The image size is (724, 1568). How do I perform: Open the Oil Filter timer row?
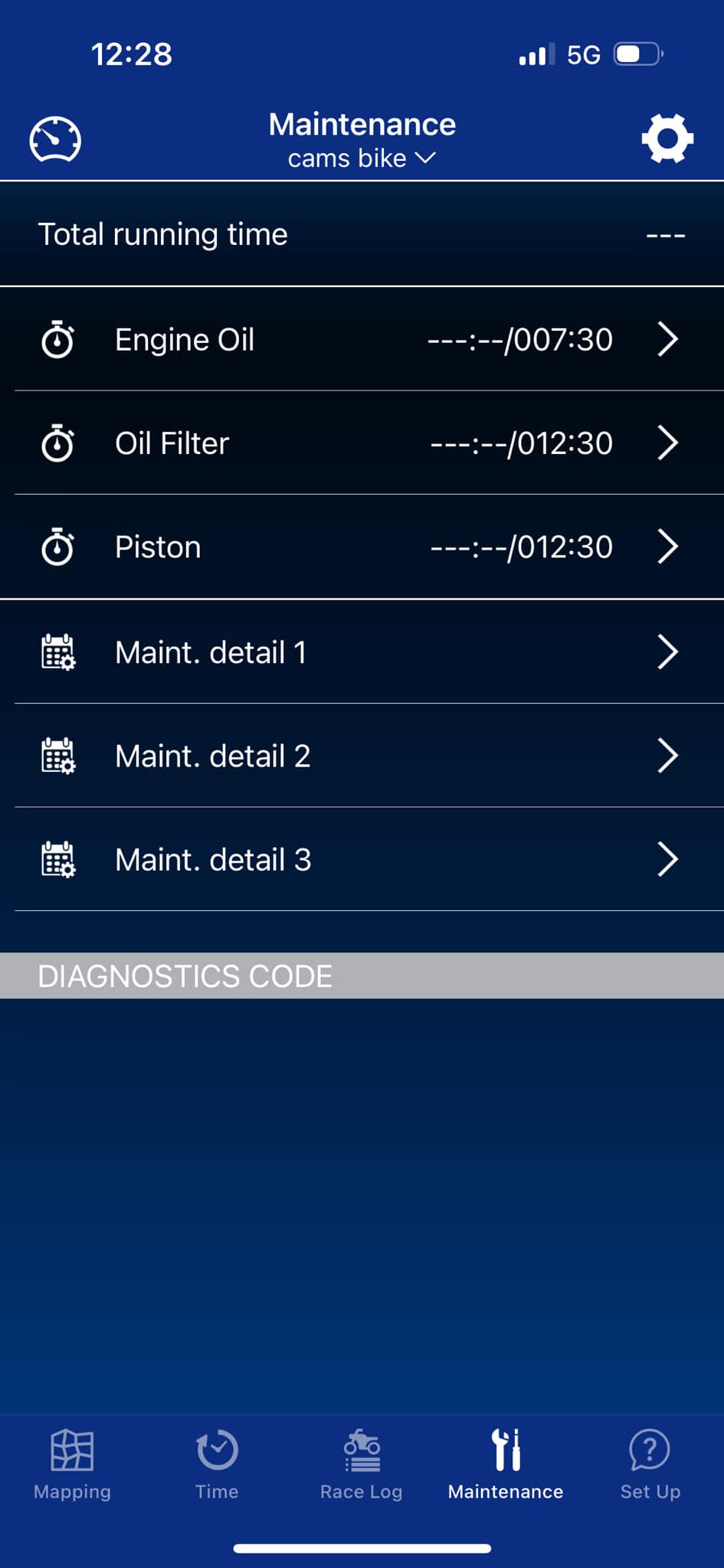[x=362, y=443]
